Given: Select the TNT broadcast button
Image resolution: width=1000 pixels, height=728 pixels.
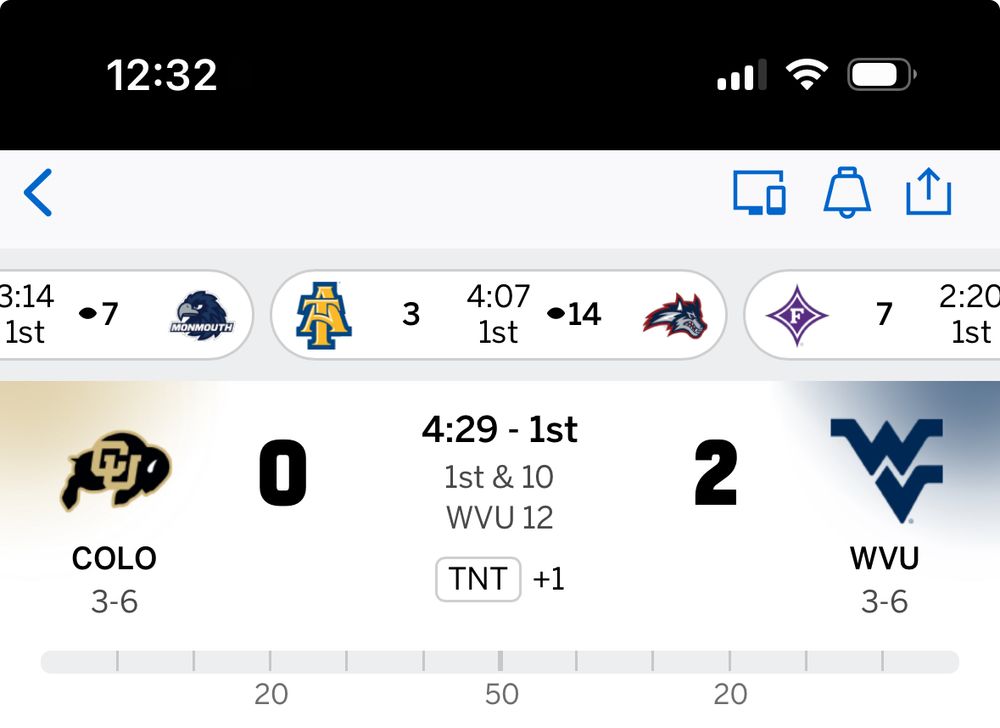Looking at the screenshot, I should [x=478, y=579].
